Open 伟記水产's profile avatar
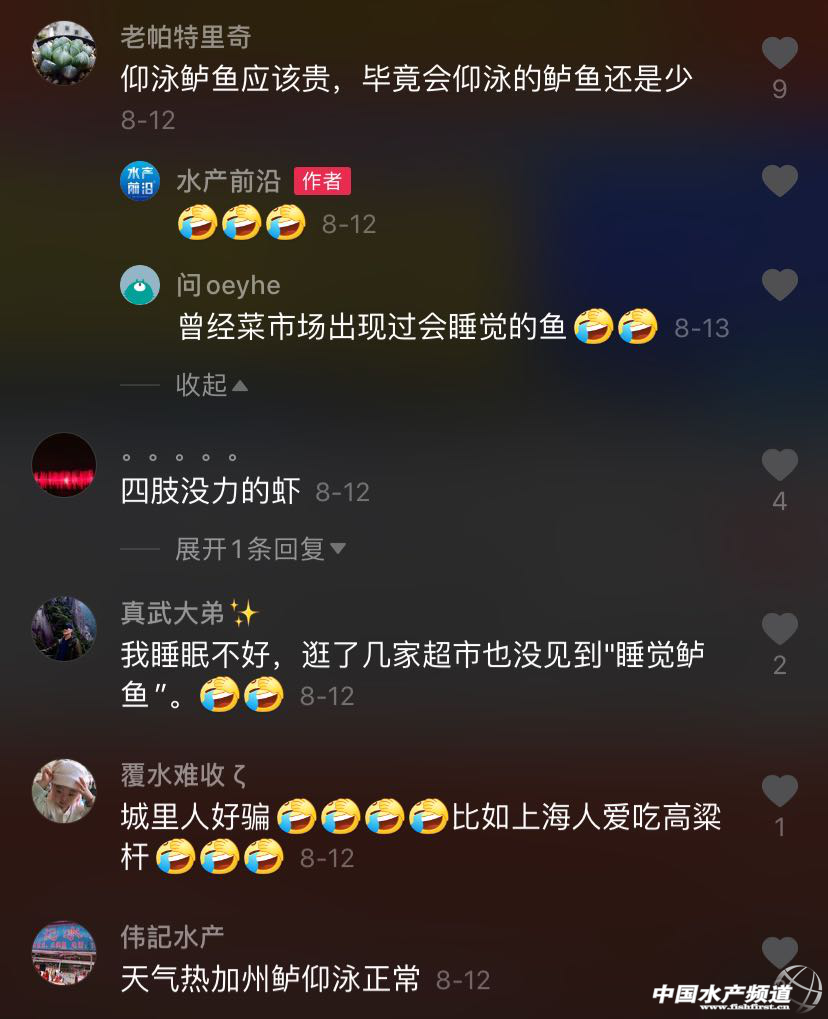This screenshot has height=1019, width=828. (64, 952)
